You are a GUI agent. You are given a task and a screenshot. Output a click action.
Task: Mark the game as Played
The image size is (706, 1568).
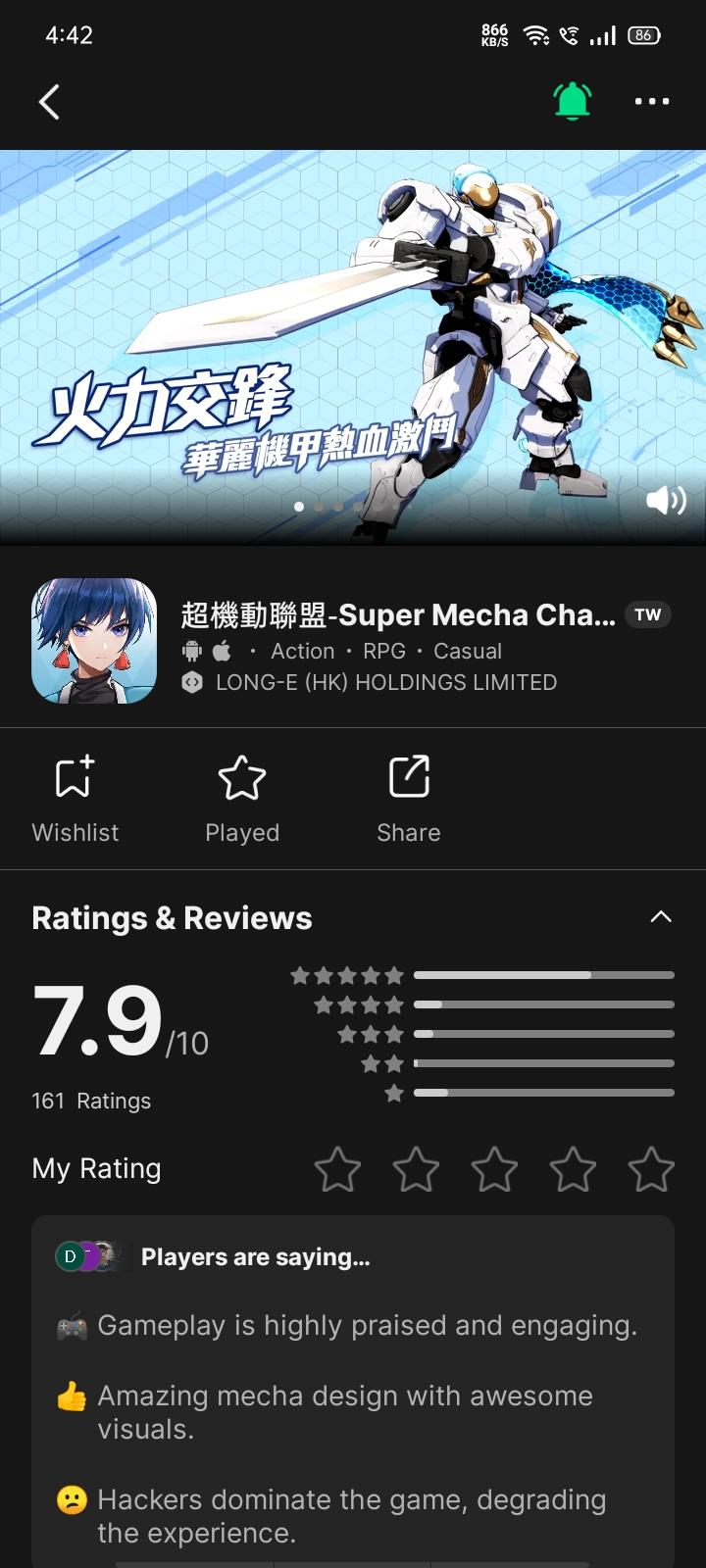tap(242, 799)
